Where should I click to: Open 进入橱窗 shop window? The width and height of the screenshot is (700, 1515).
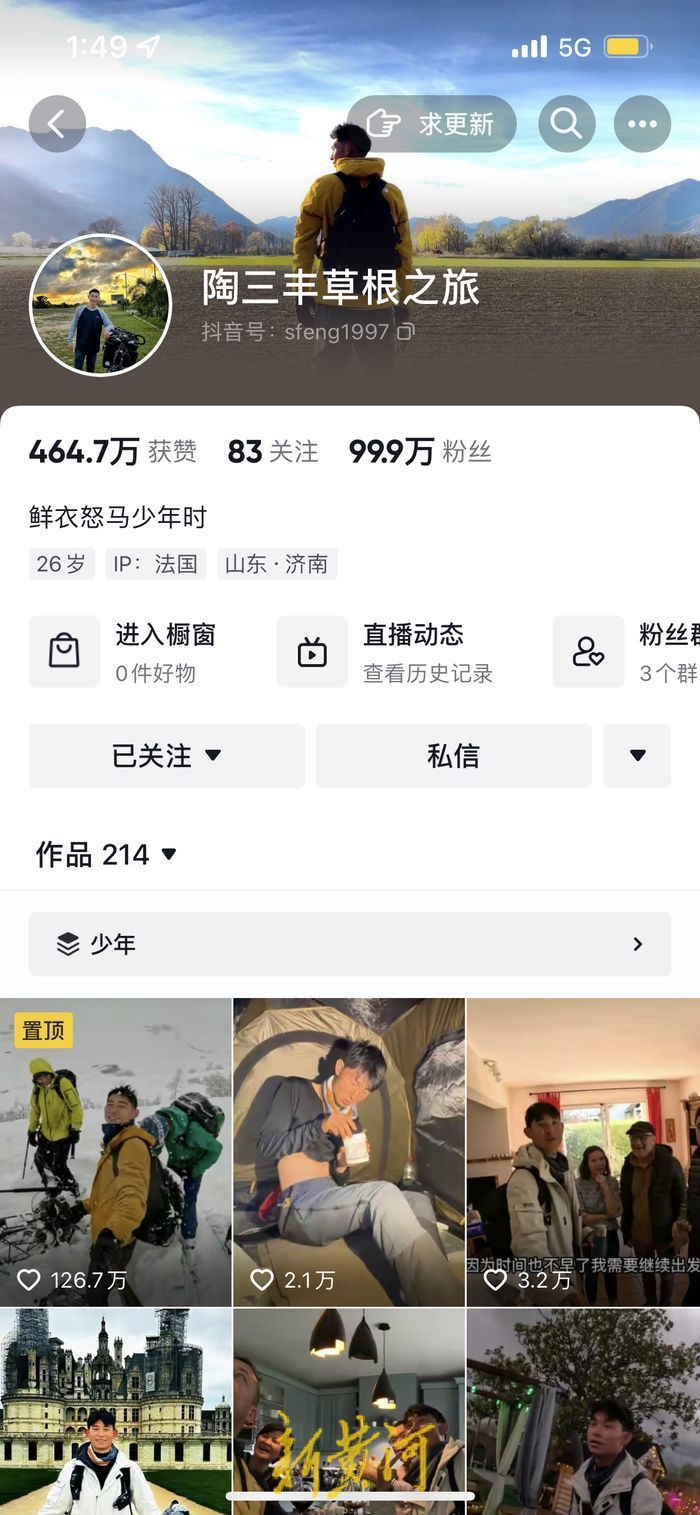[140, 652]
